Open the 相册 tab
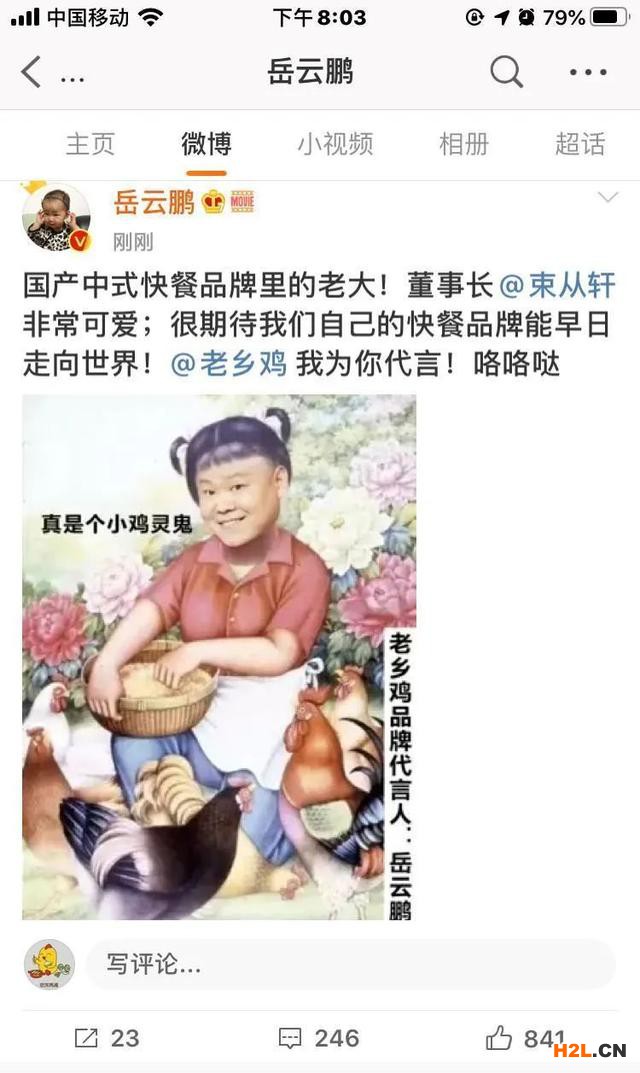The image size is (640, 1073). pyautogui.click(x=463, y=144)
